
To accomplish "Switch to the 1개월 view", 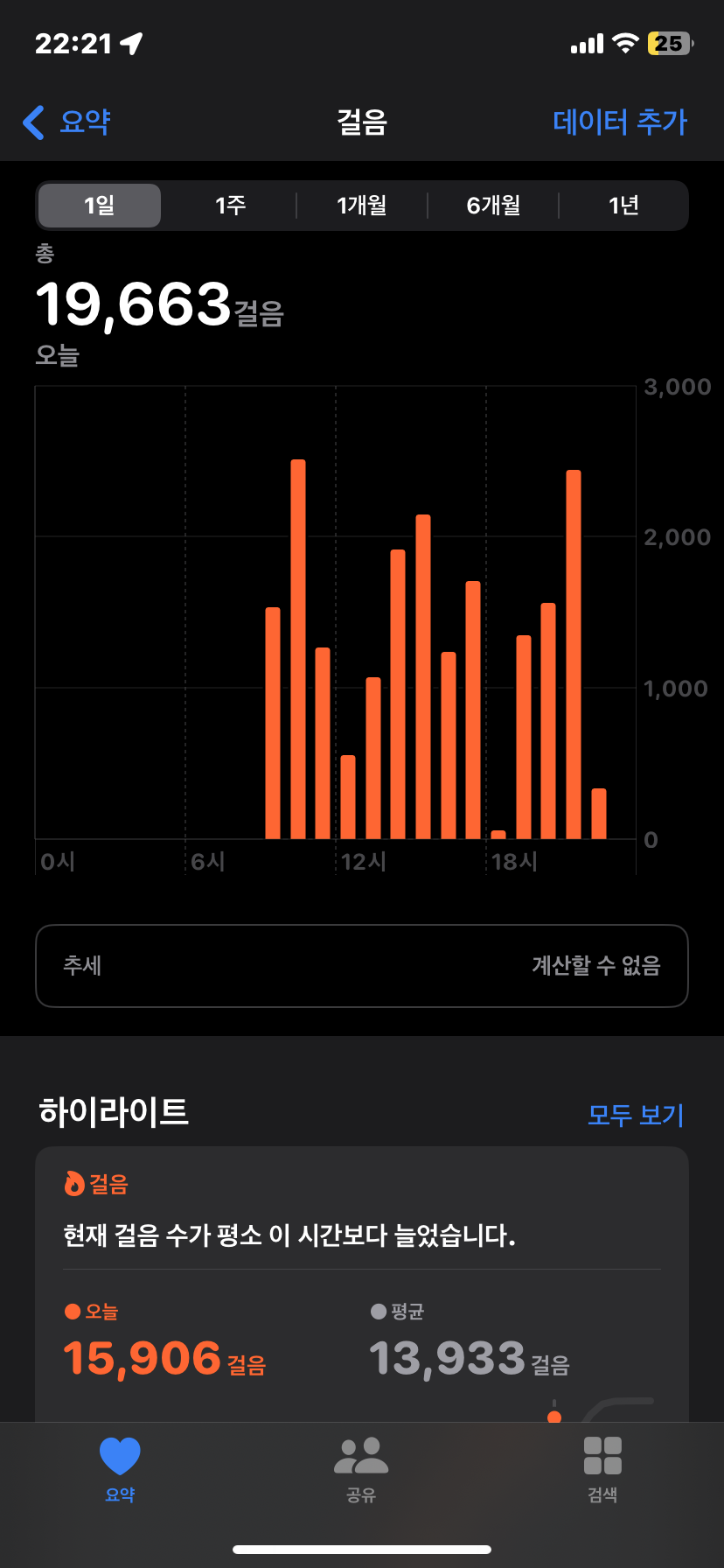I will pos(362,206).
